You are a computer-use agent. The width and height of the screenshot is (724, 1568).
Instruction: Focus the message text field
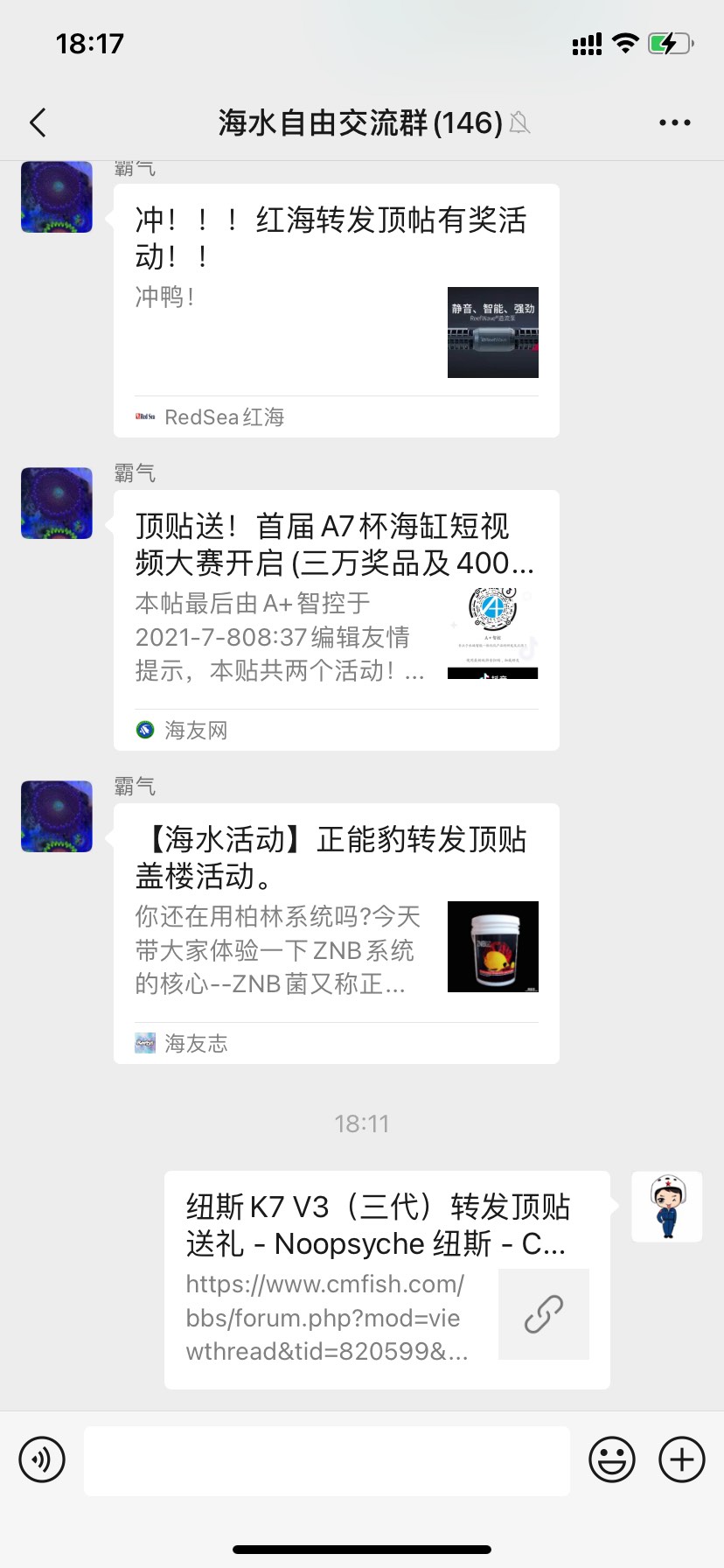(x=326, y=1460)
